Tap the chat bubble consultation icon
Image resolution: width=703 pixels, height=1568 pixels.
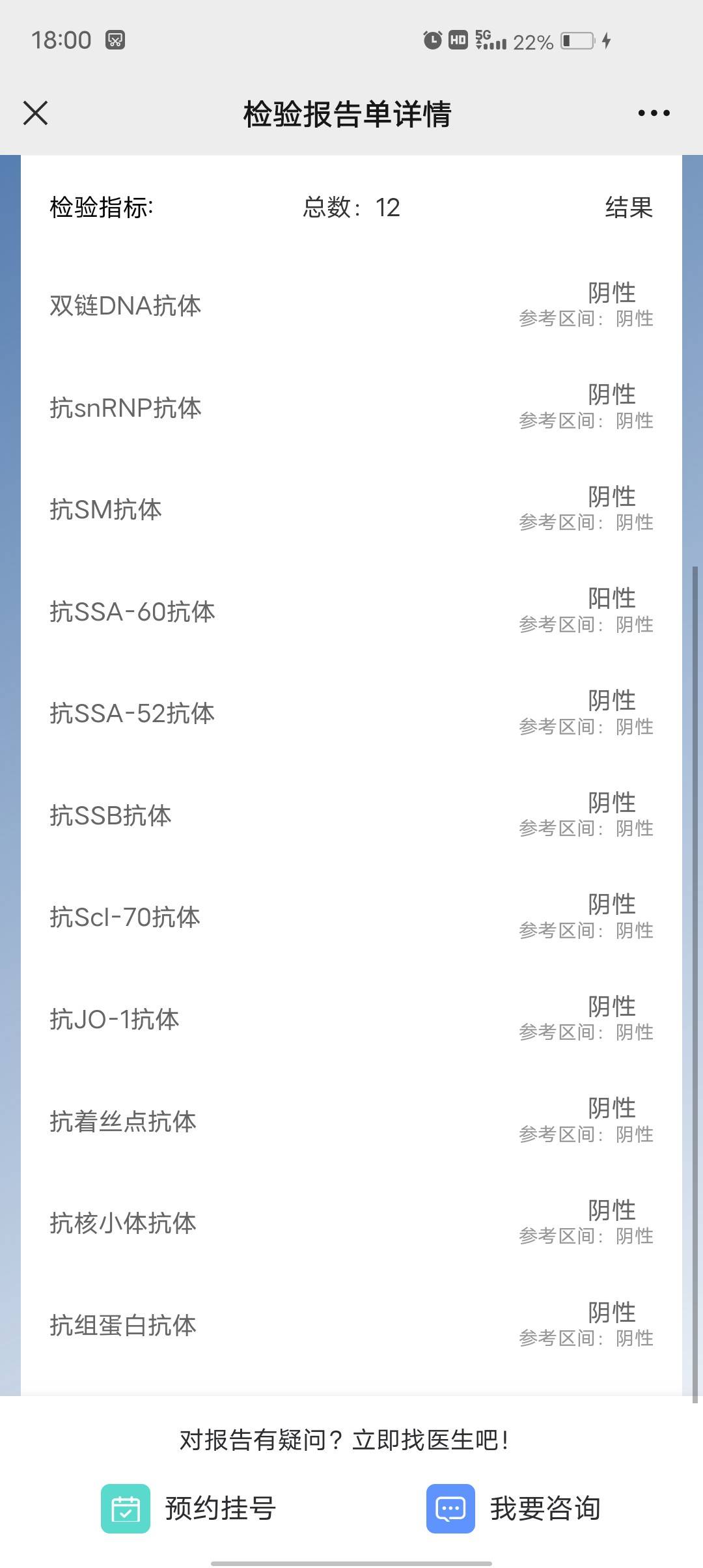(x=450, y=1509)
